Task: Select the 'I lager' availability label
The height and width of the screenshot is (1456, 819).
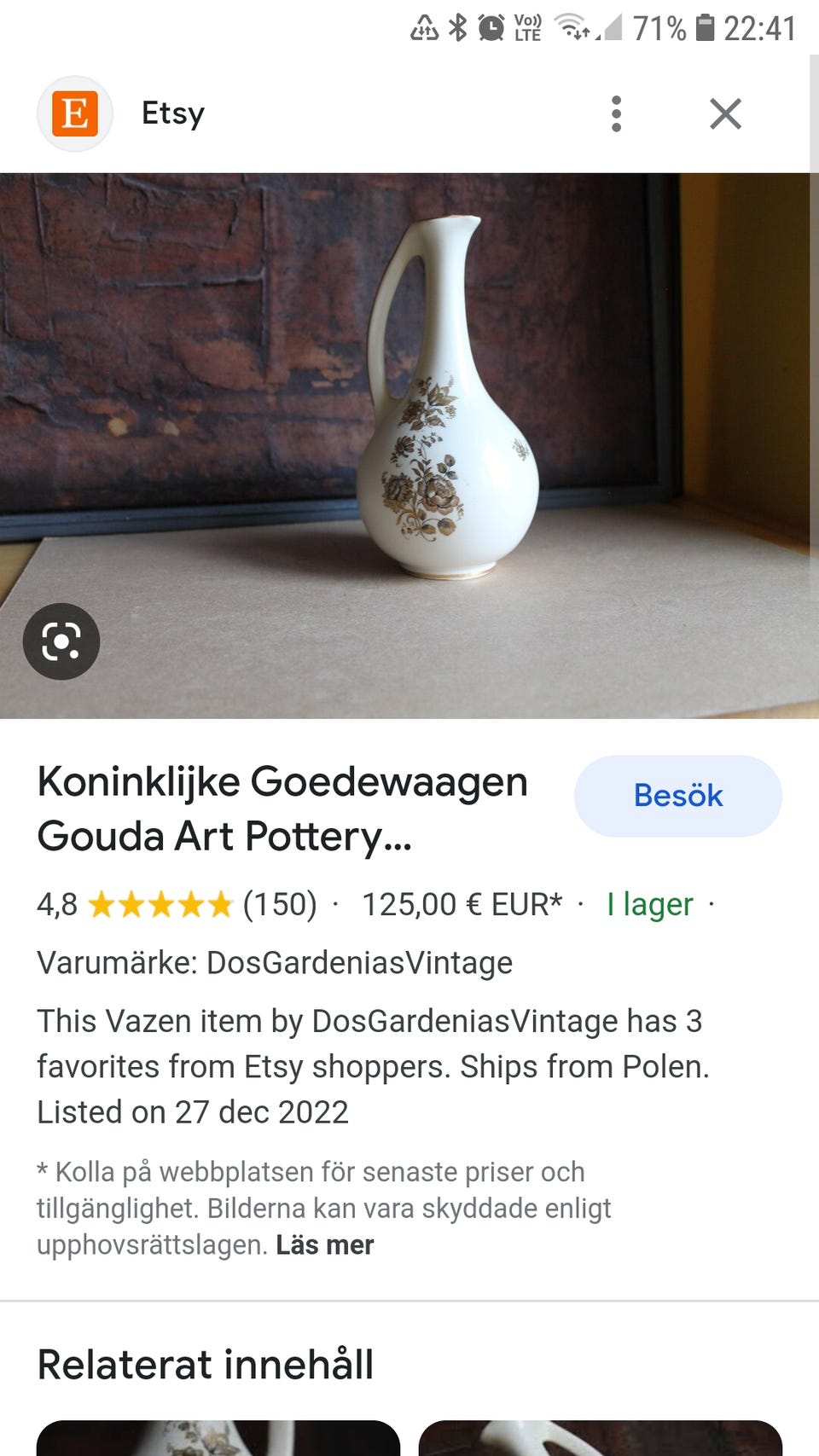Action: point(650,903)
